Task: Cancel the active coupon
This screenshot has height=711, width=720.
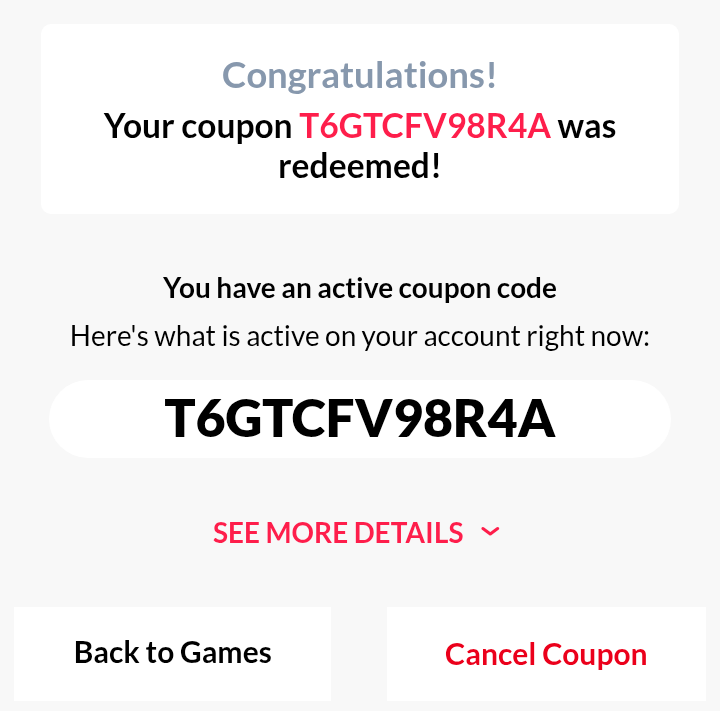Action: (545, 655)
